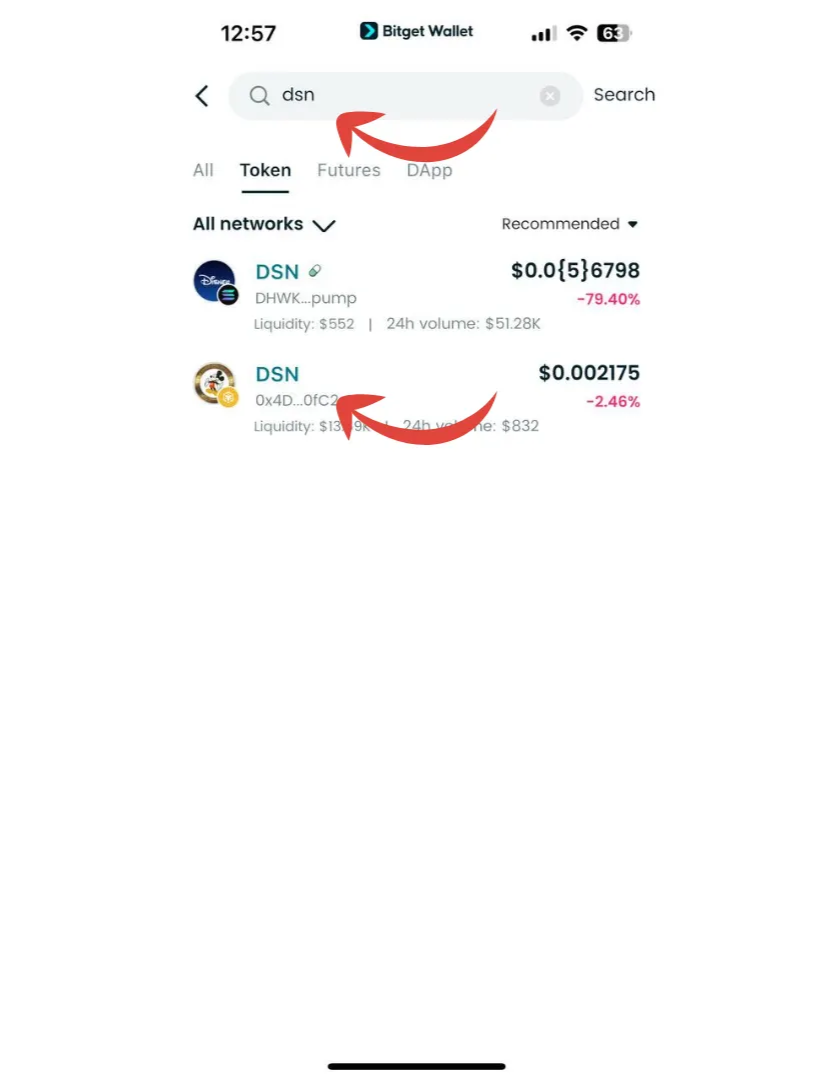Go back using the top arrow
Screen dimensions: 836x1080
(x=202, y=96)
